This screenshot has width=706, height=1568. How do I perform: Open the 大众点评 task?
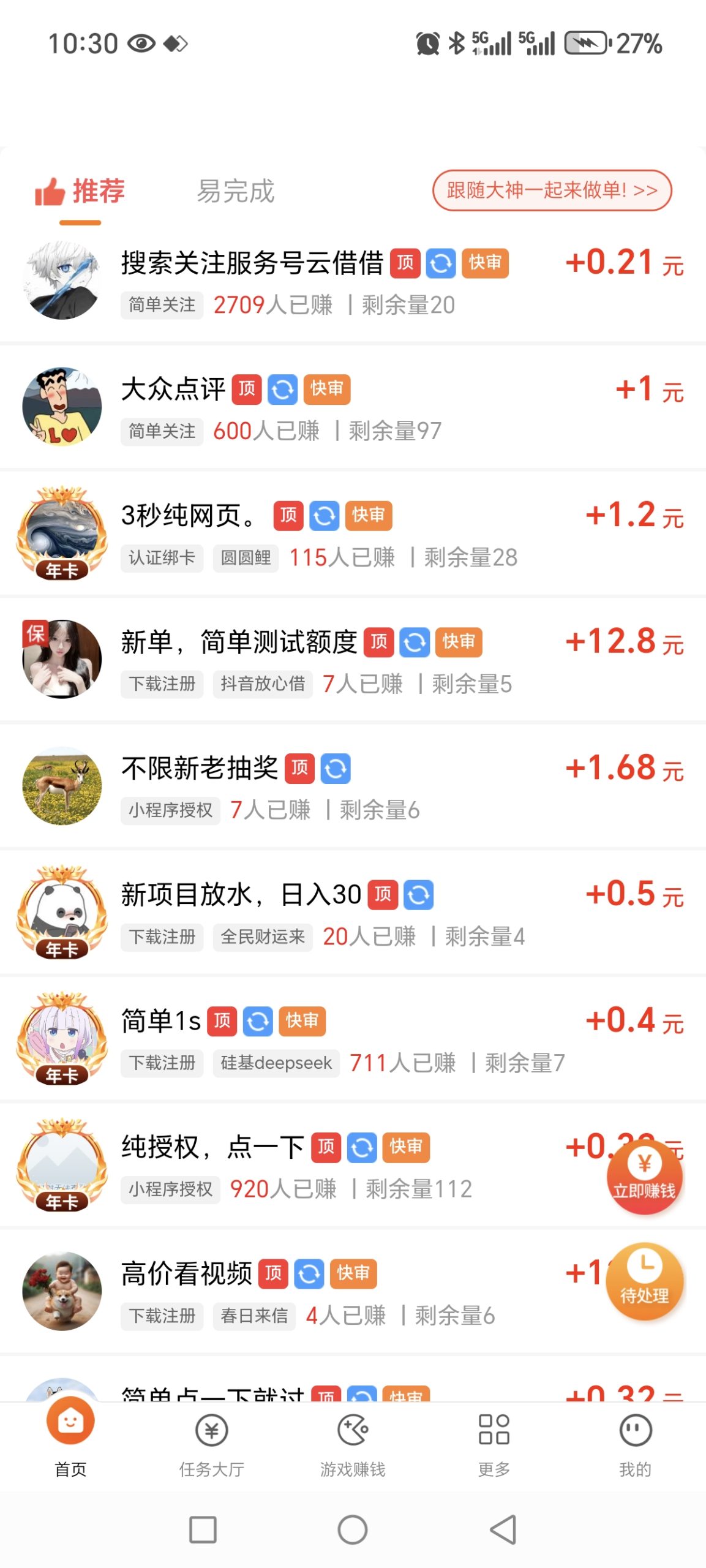174,390
